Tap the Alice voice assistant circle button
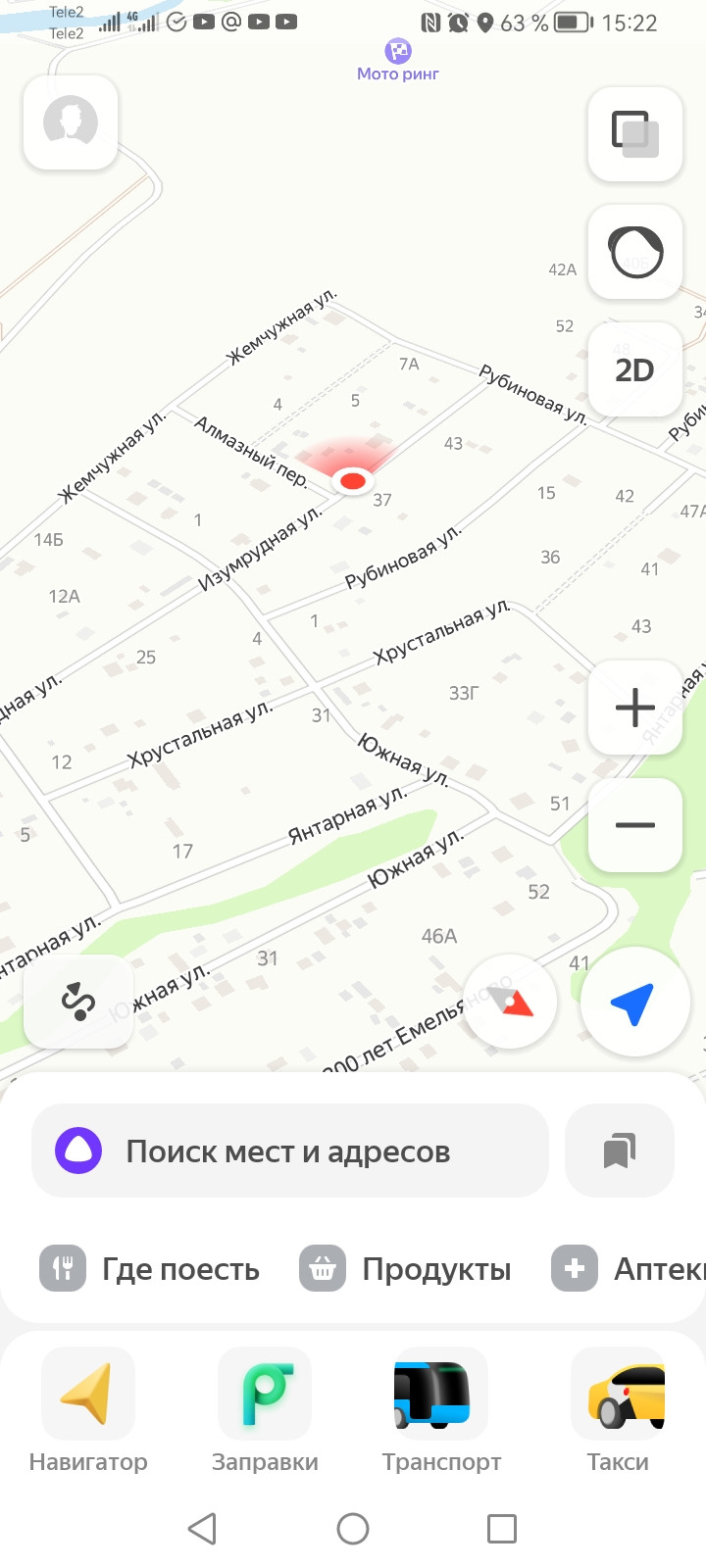The width and height of the screenshot is (706, 1568). 634,252
